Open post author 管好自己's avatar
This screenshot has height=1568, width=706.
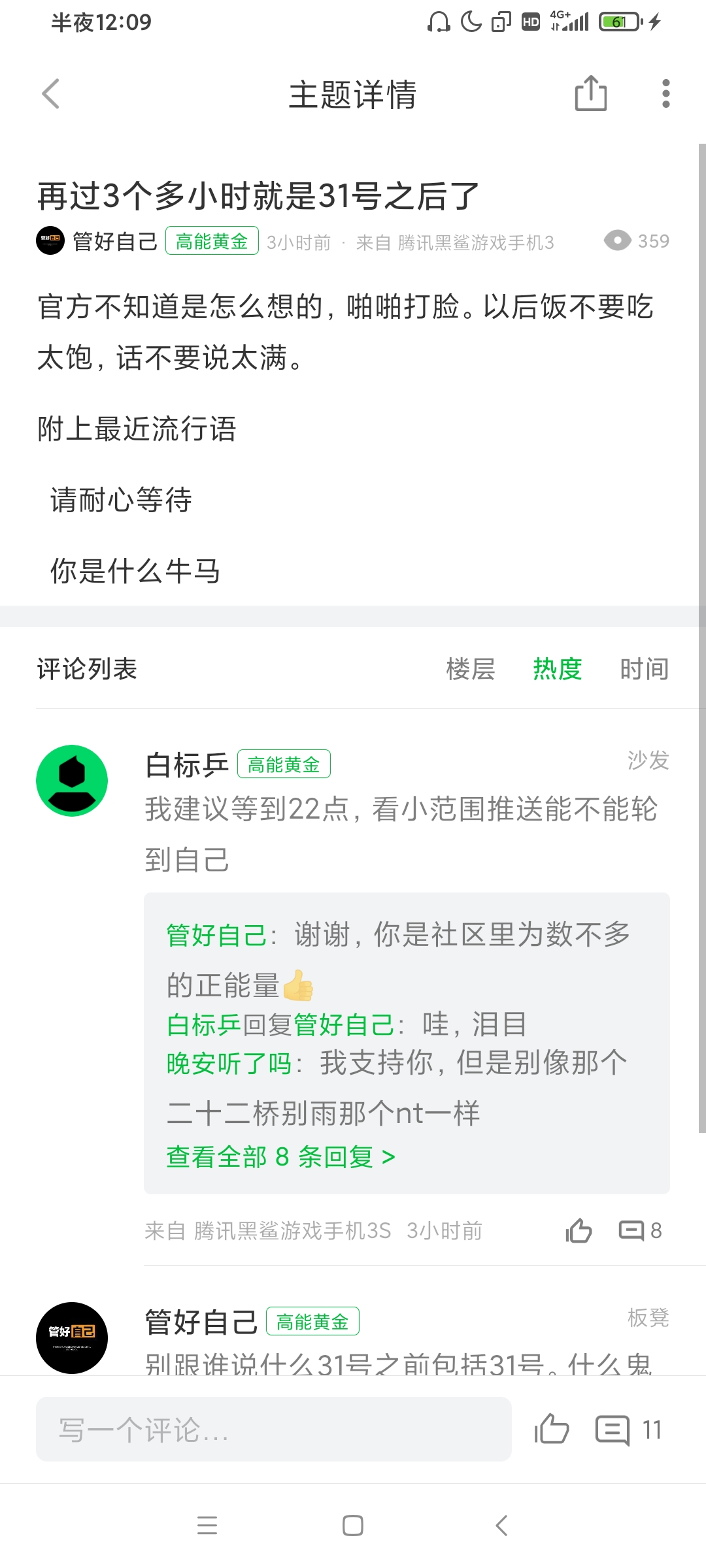(x=50, y=241)
